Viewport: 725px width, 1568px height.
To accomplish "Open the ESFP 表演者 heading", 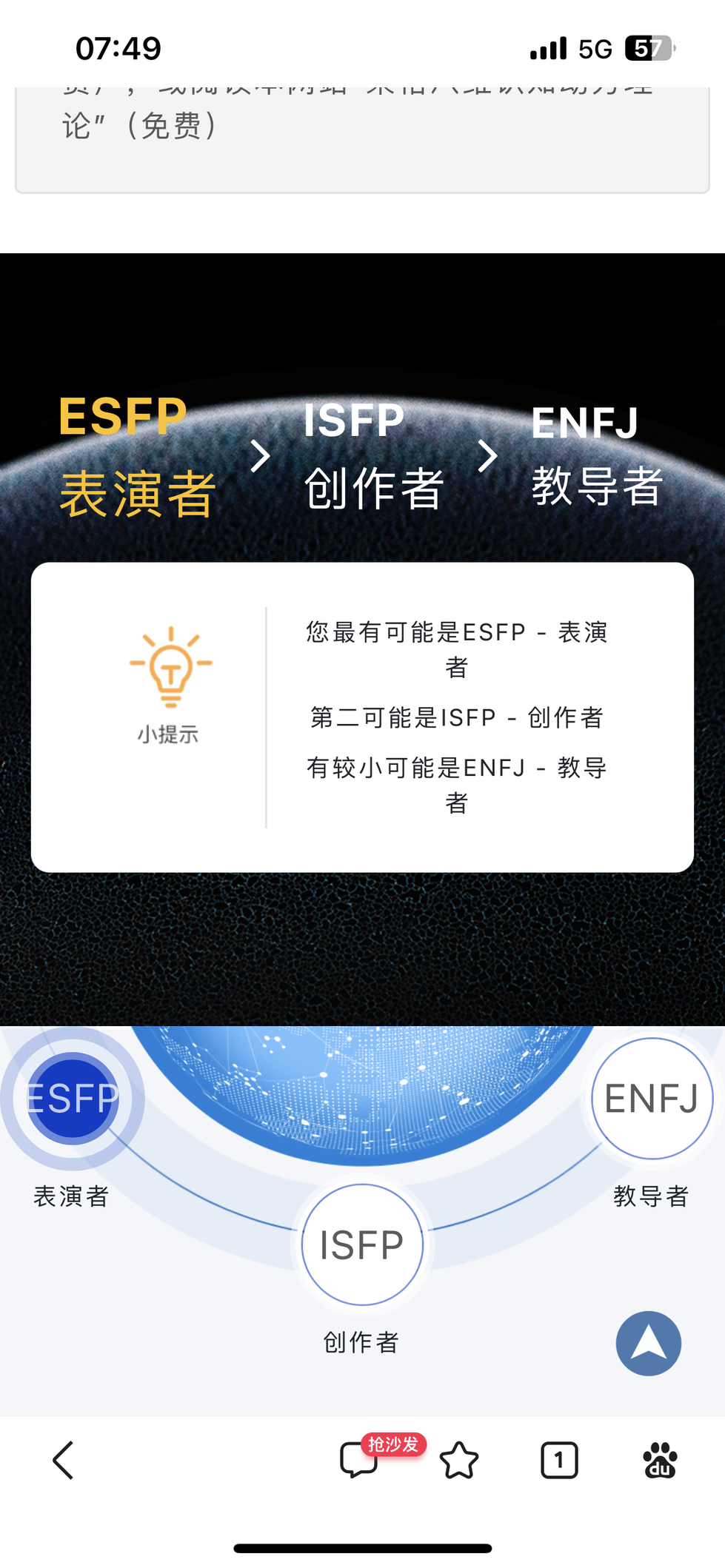I will click(x=137, y=455).
